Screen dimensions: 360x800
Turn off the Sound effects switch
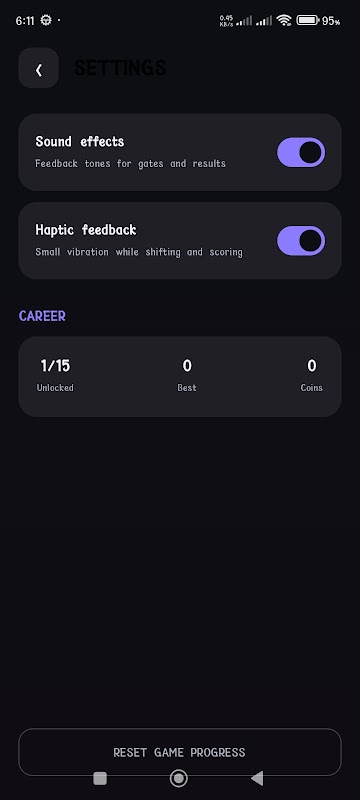(301, 152)
